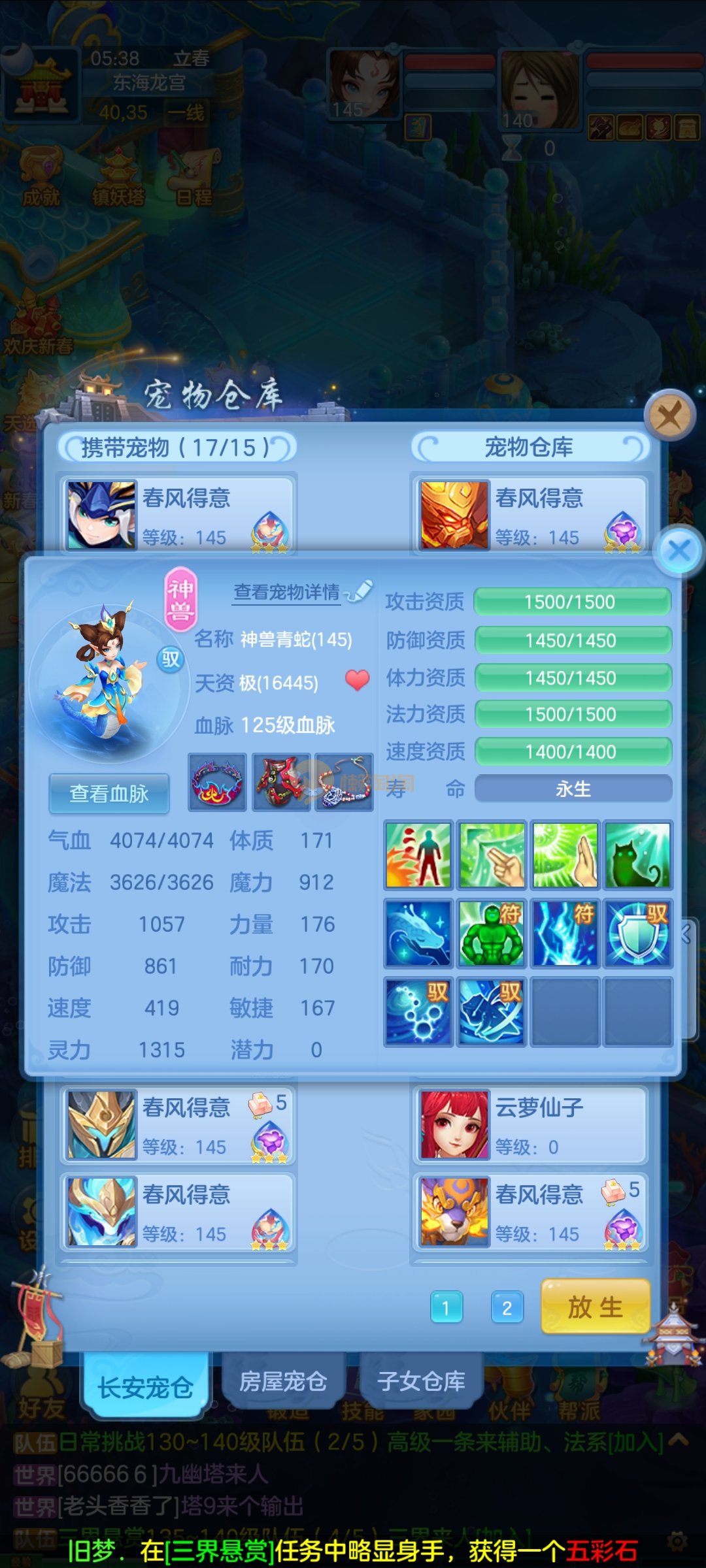Go to warehouse page 1
This screenshot has width=706, height=1568.
(x=446, y=1307)
